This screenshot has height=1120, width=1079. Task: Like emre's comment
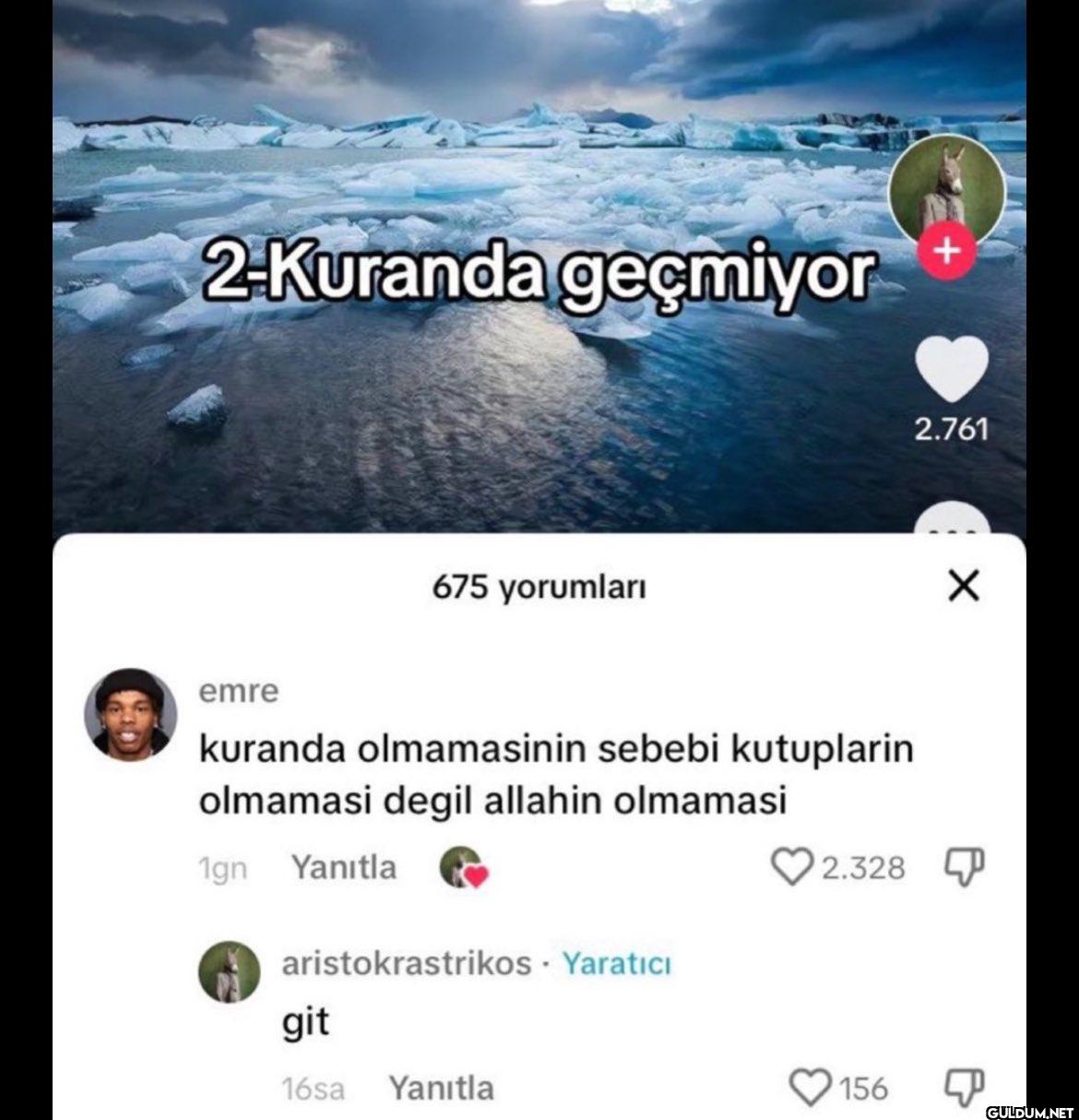click(788, 868)
